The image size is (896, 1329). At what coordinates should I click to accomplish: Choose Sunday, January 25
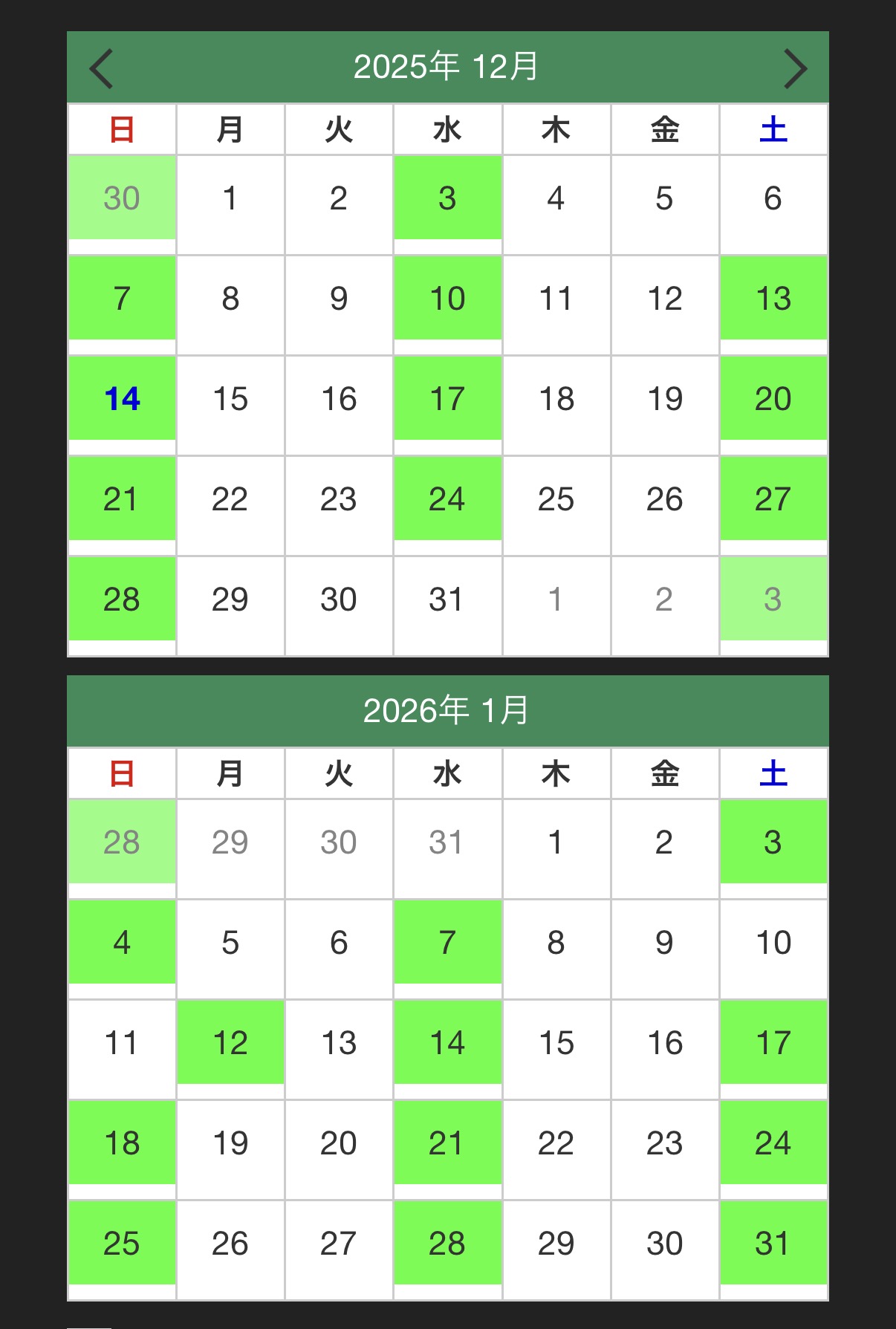click(122, 1244)
